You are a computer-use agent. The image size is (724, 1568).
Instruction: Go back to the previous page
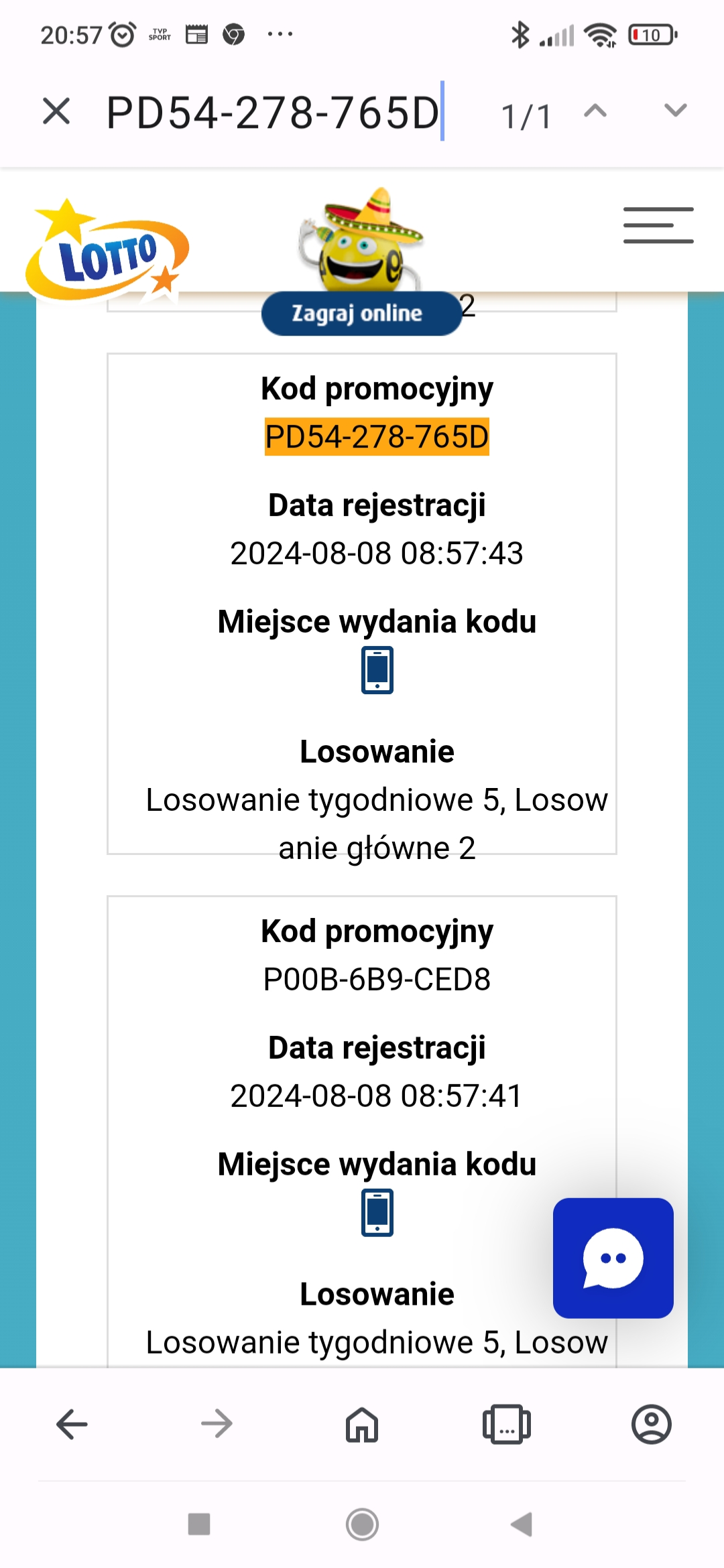point(72,1424)
